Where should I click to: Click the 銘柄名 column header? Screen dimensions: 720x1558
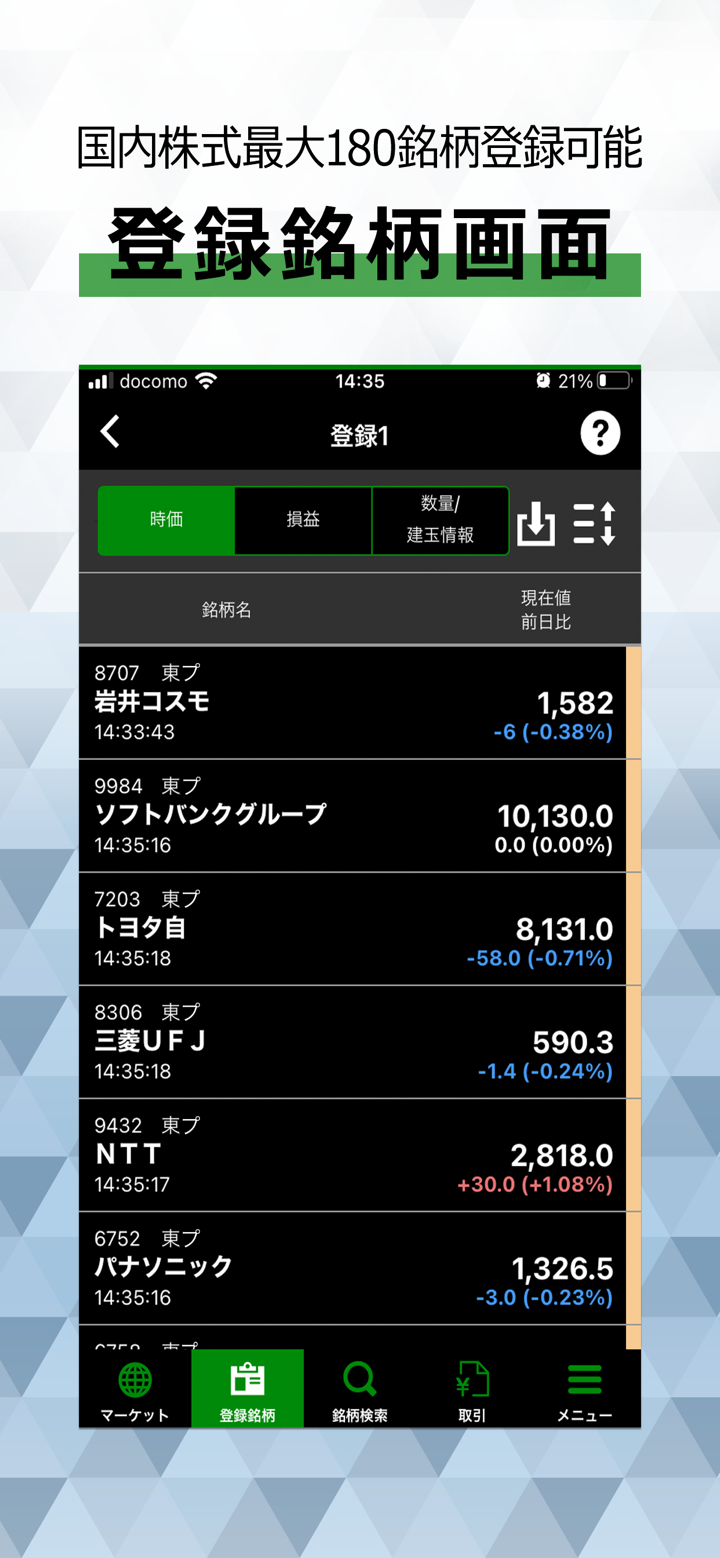tap(227, 607)
